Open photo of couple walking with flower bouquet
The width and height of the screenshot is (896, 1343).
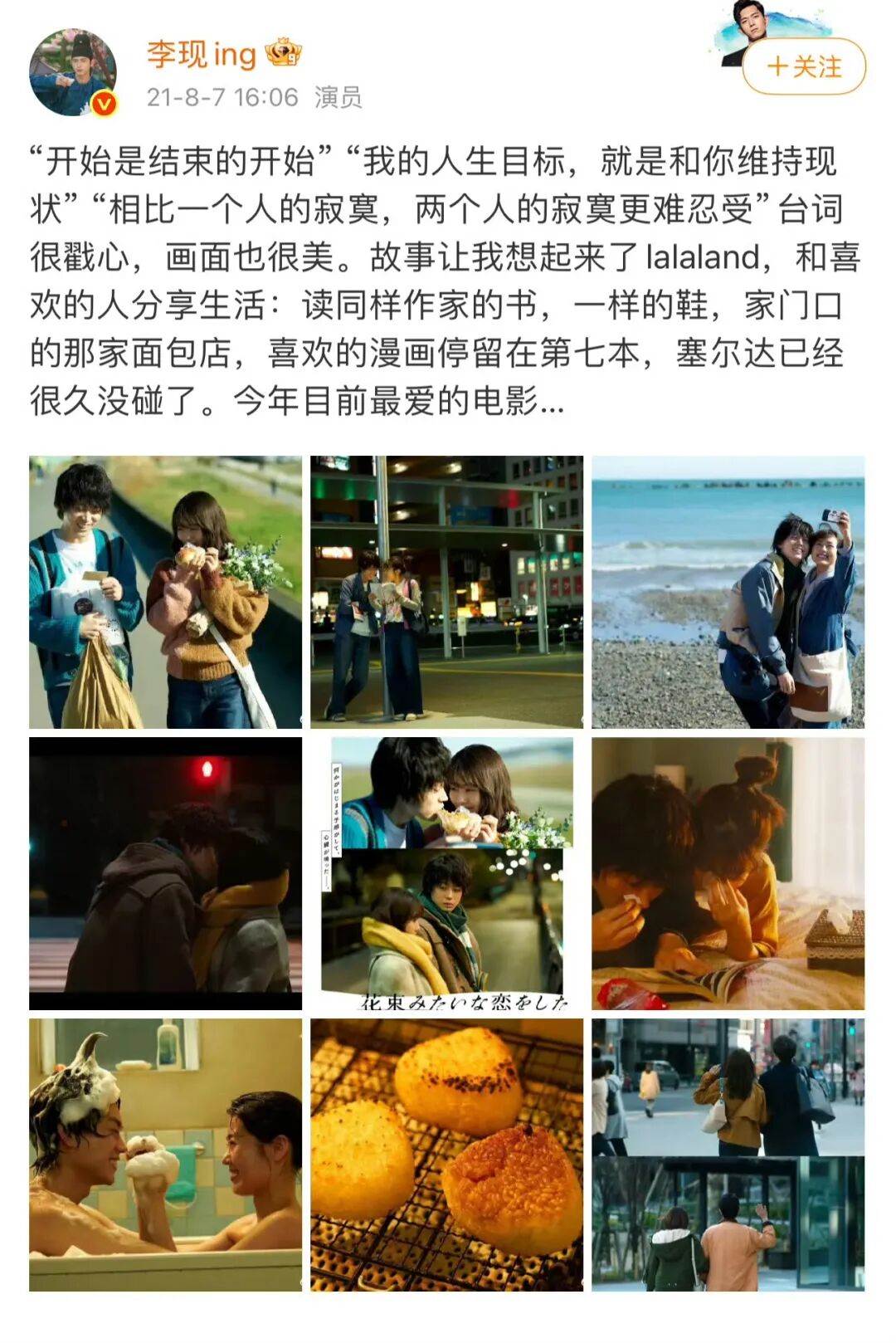(165, 592)
